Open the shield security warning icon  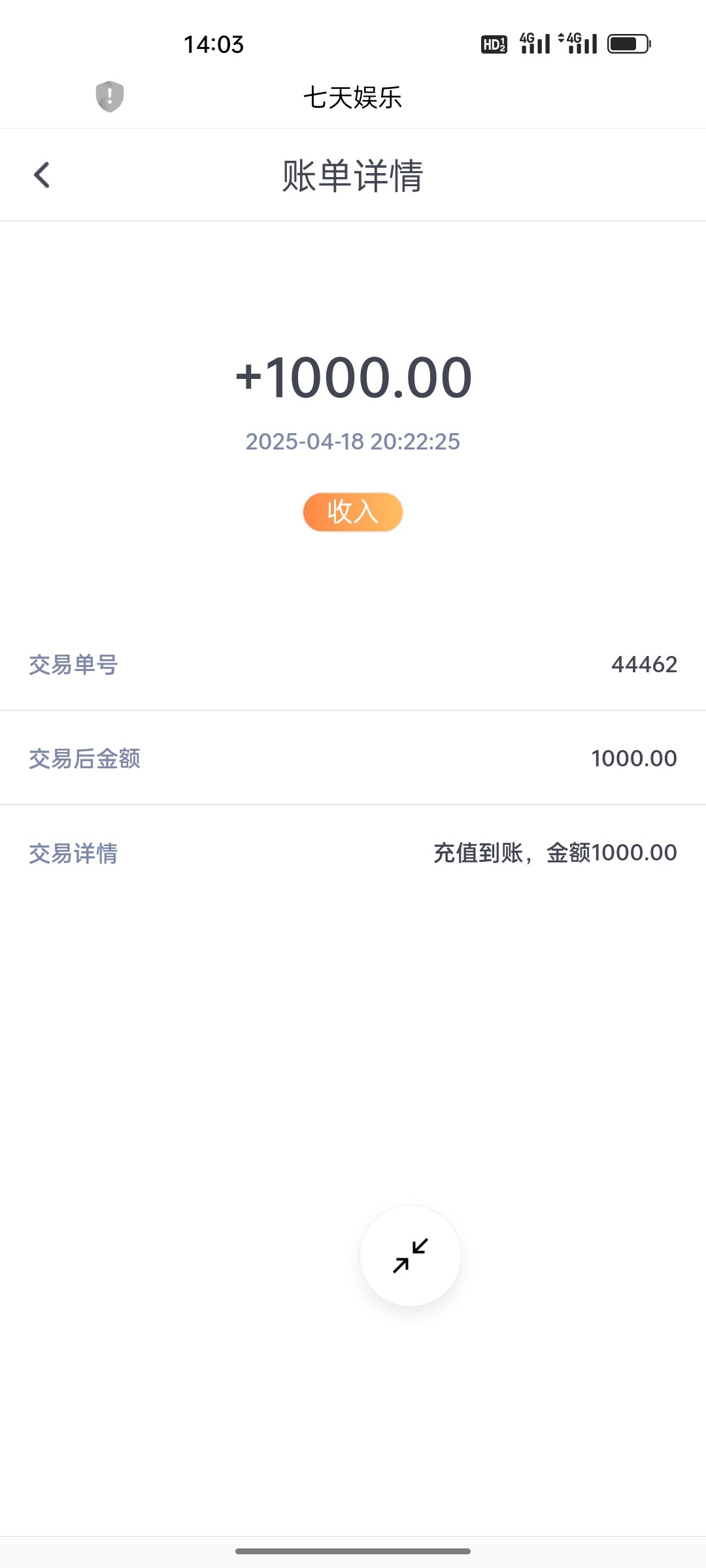point(110,97)
